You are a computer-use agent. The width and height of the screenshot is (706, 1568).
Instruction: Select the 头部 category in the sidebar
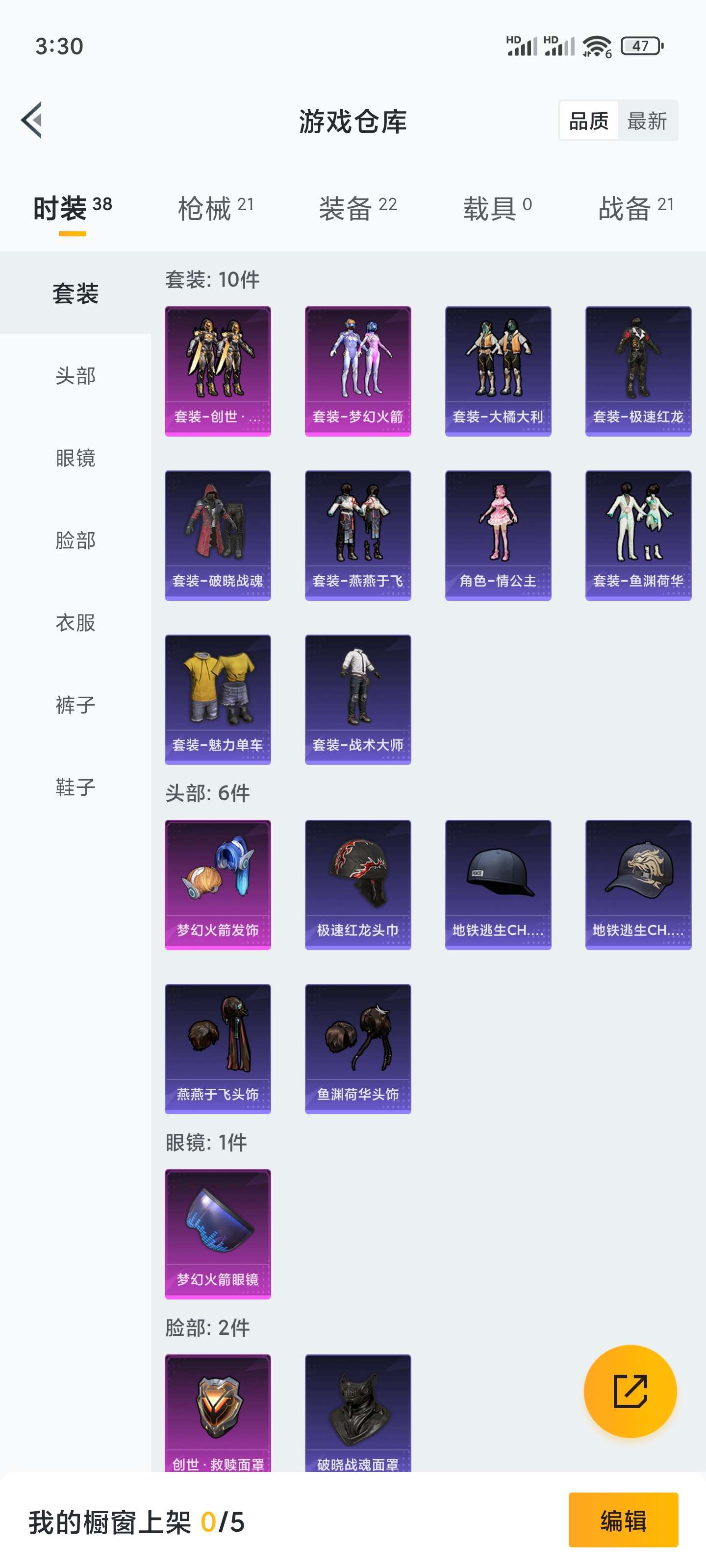(75, 375)
